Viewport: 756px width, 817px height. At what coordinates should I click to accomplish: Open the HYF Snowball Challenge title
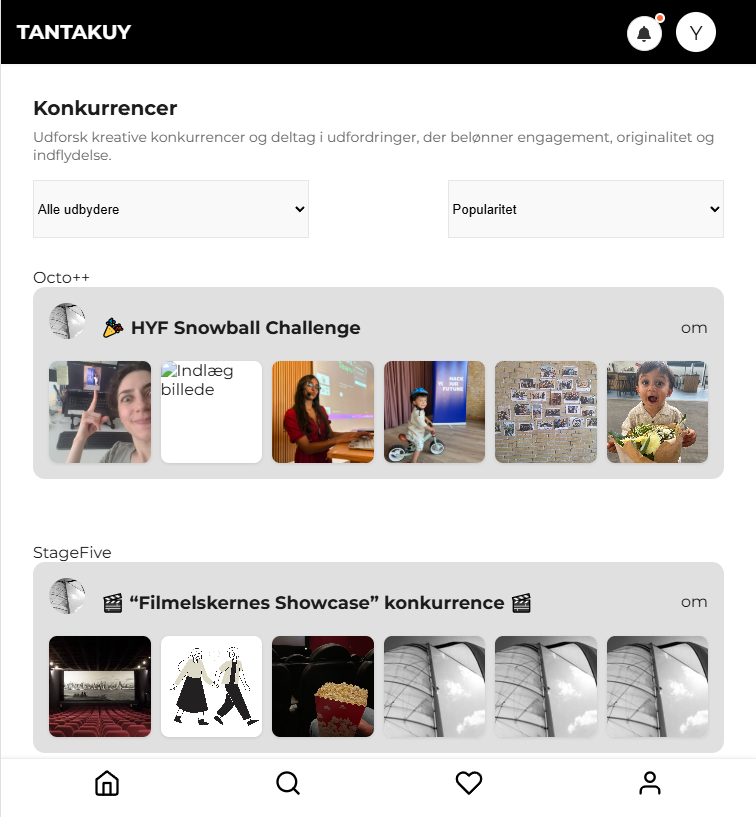tap(245, 328)
